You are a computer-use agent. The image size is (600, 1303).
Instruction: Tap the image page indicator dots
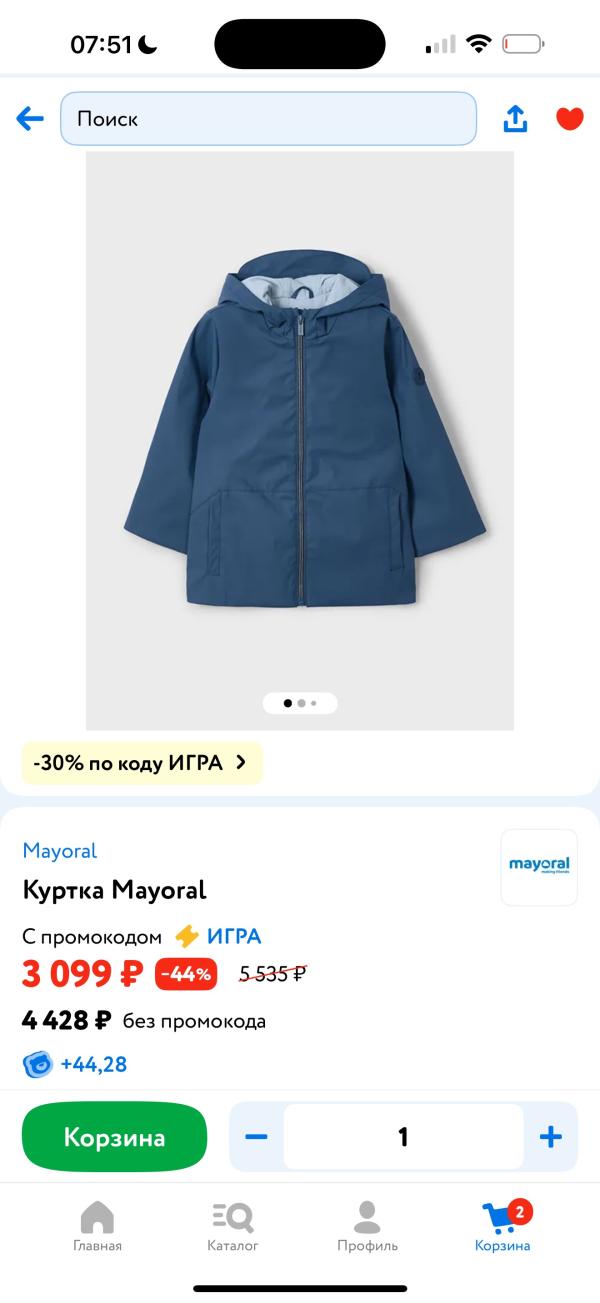pyautogui.click(x=300, y=703)
